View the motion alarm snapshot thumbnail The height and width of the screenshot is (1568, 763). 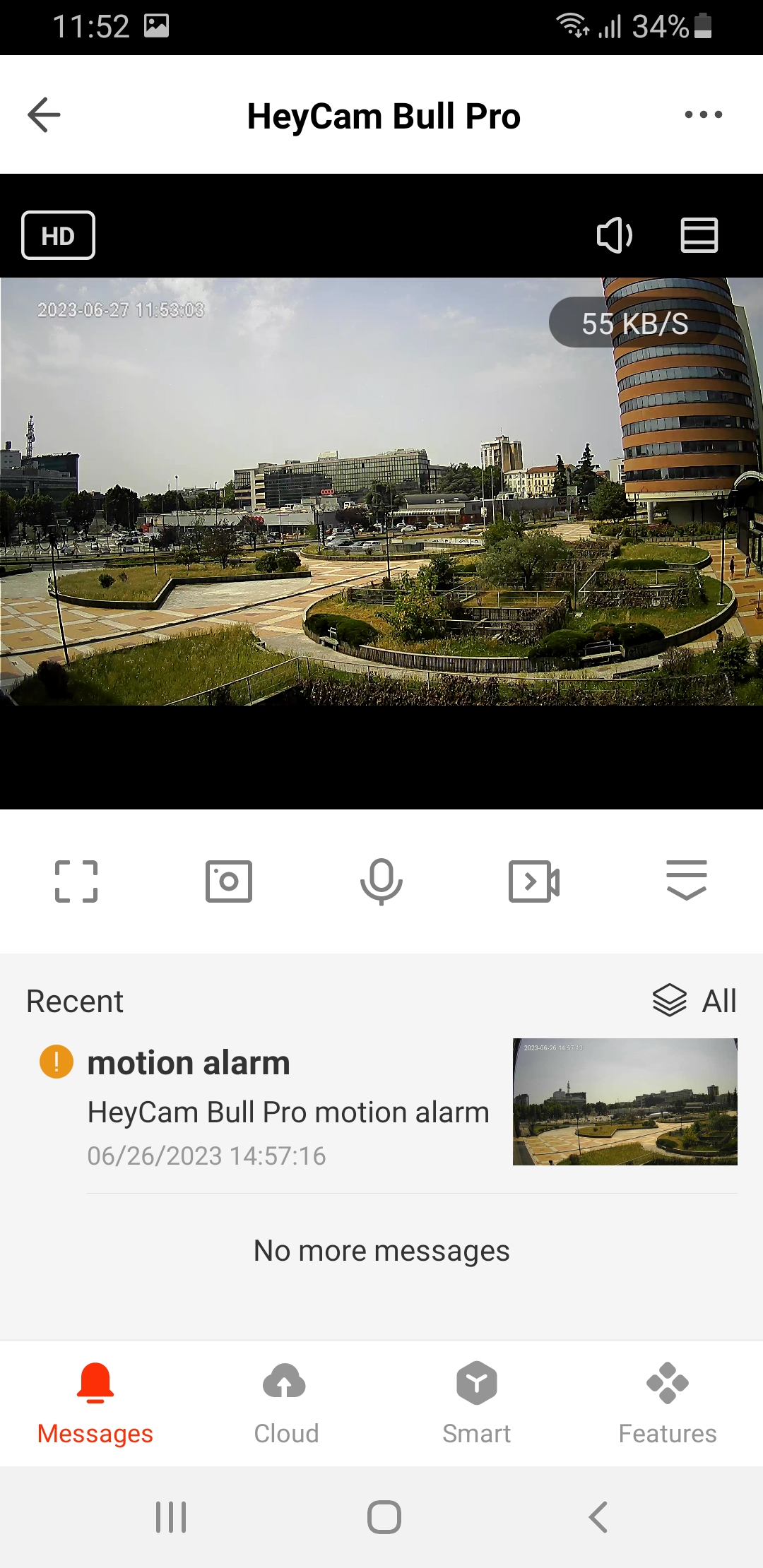pos(625,1102)
